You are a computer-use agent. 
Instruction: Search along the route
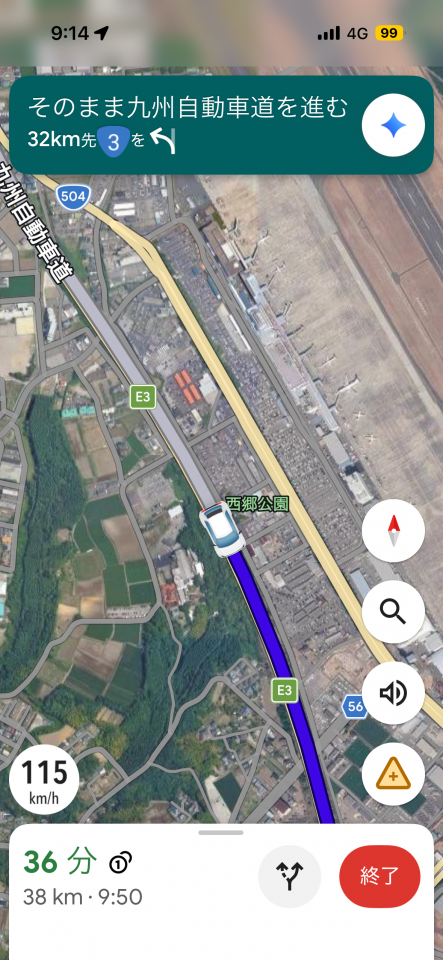pos(393,612)
